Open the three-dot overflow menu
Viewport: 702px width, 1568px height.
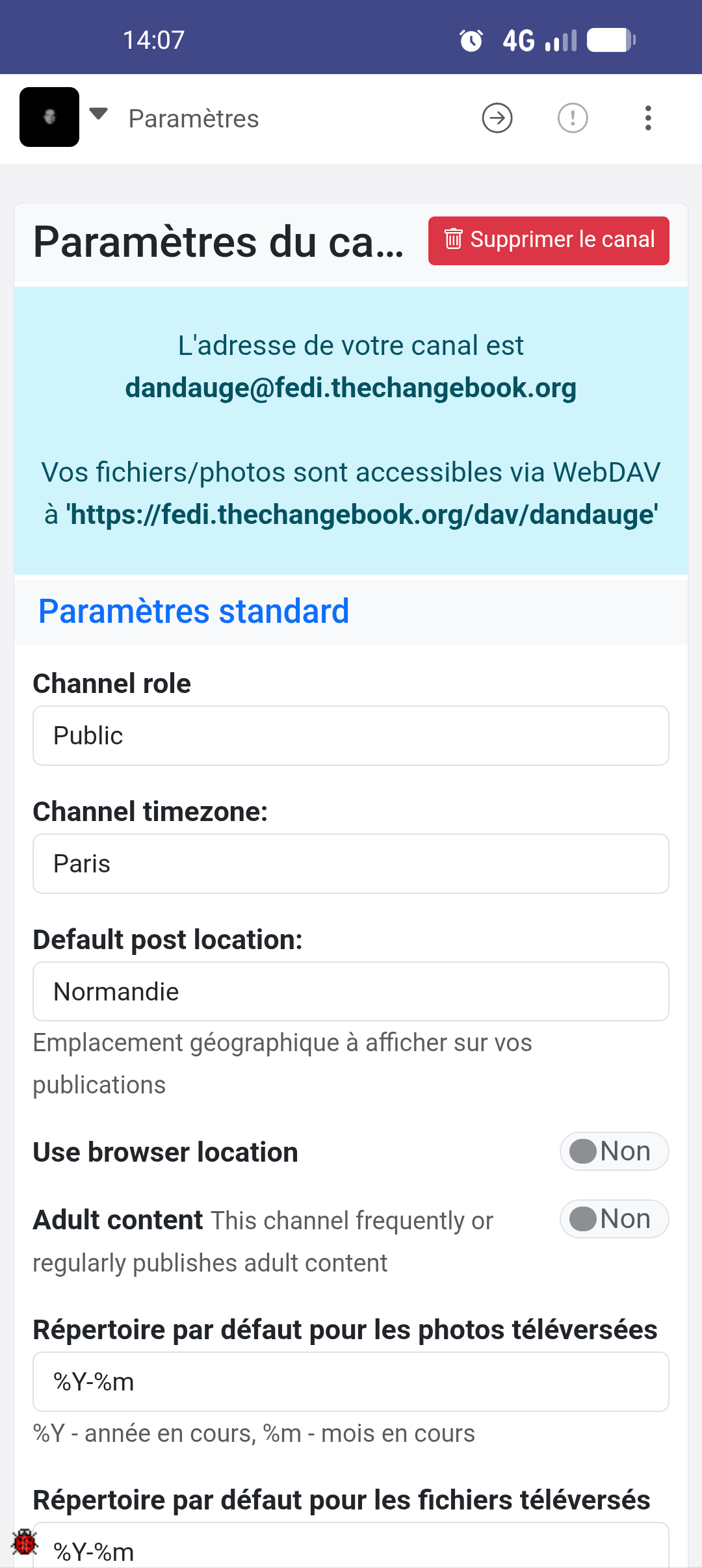click(x=648, y=118)
